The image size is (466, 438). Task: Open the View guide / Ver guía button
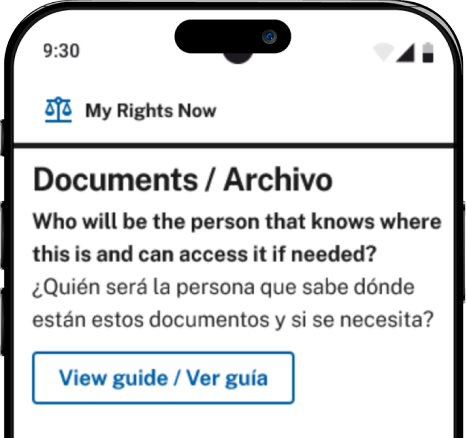[x=163, y=378]
